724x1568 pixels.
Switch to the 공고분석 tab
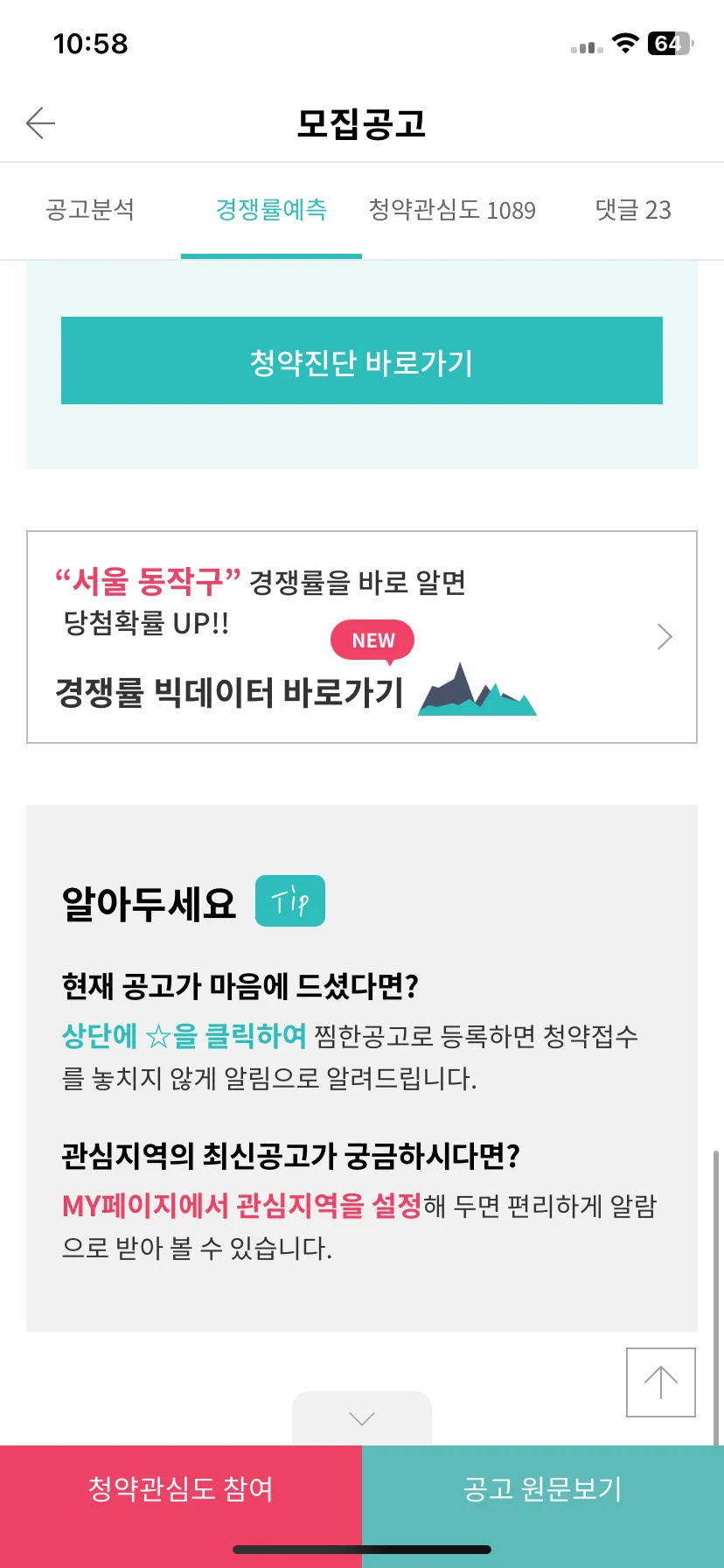click(x=88, y=210)
